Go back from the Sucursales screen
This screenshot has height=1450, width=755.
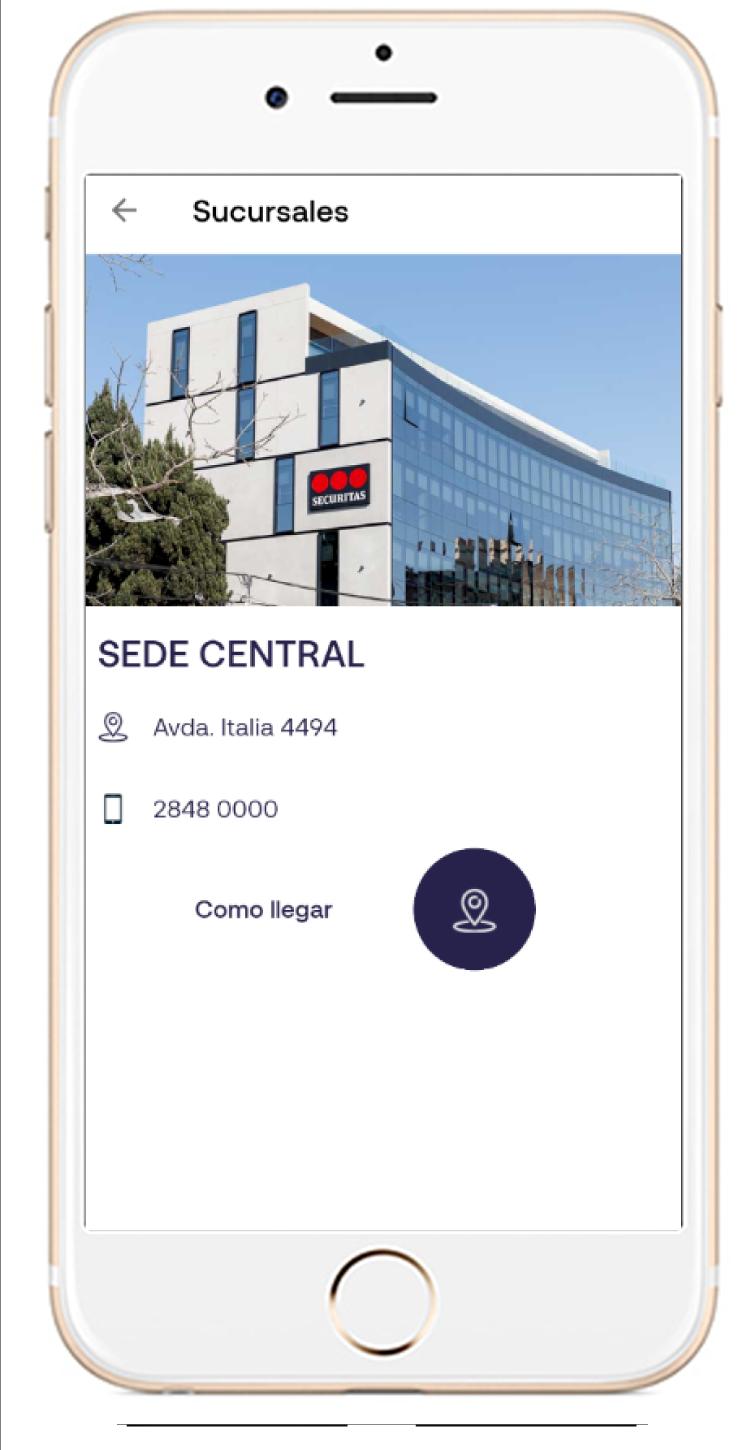pyautogui.click(x=124, y=210)
